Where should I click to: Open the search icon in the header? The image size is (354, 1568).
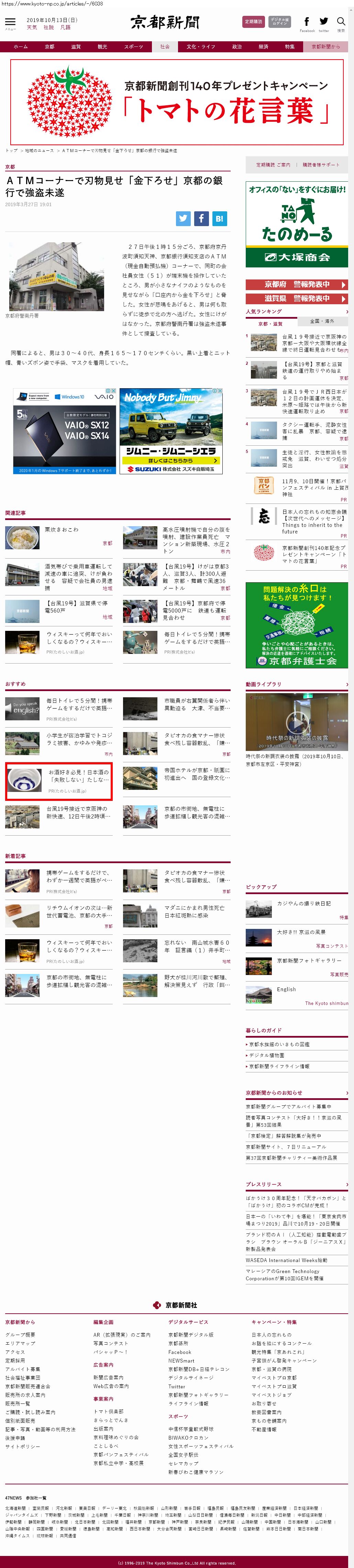click(341, 22)
